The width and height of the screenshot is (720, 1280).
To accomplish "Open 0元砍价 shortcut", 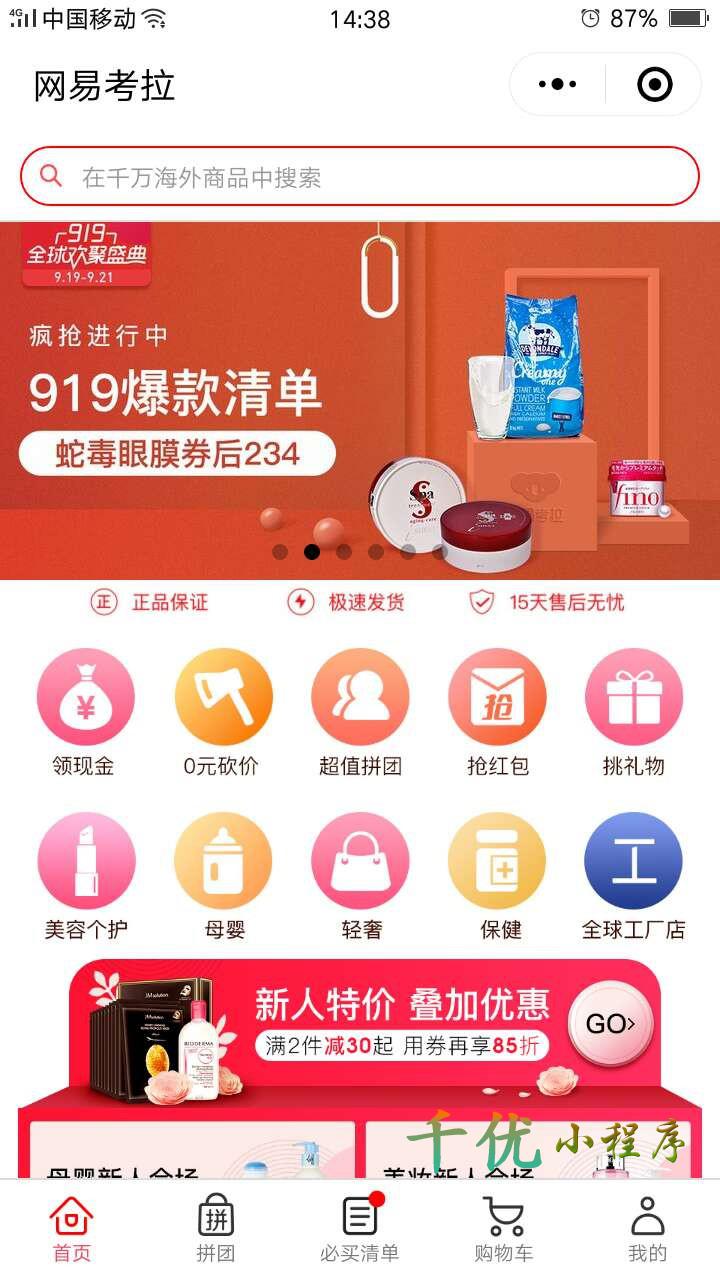I will tap(222, 712).
